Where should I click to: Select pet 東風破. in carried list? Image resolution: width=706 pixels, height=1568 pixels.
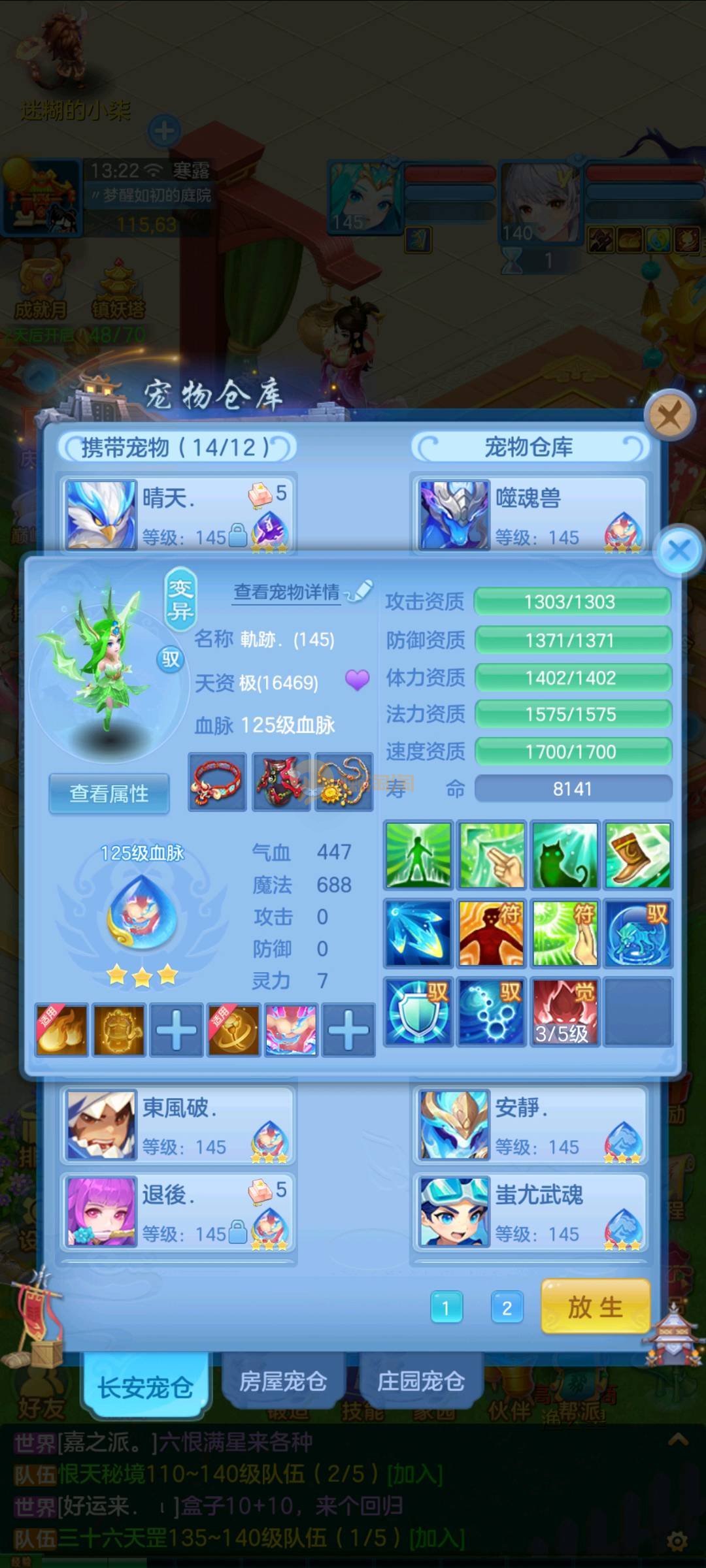[x=178, y=1125]
